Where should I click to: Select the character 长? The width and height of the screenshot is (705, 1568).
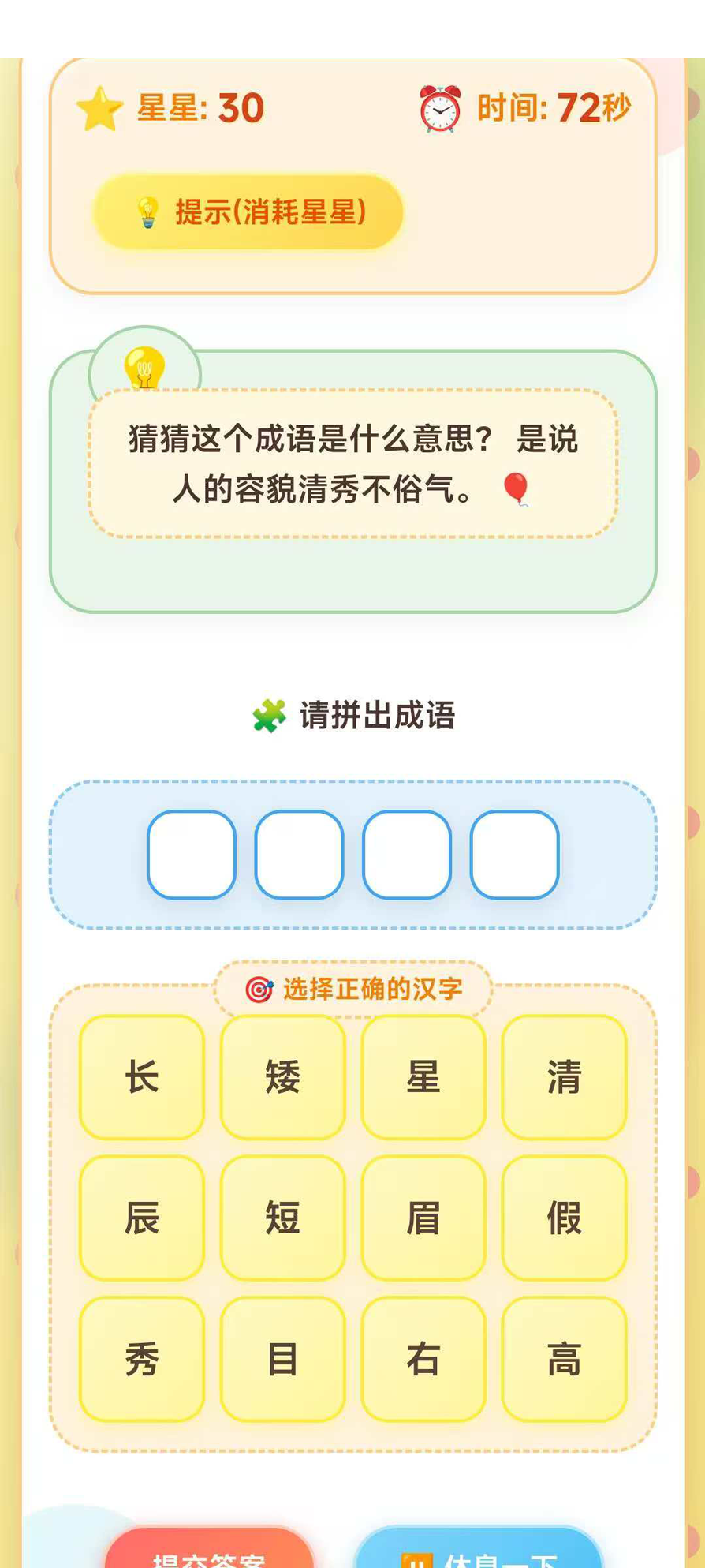coord(142,1077)
